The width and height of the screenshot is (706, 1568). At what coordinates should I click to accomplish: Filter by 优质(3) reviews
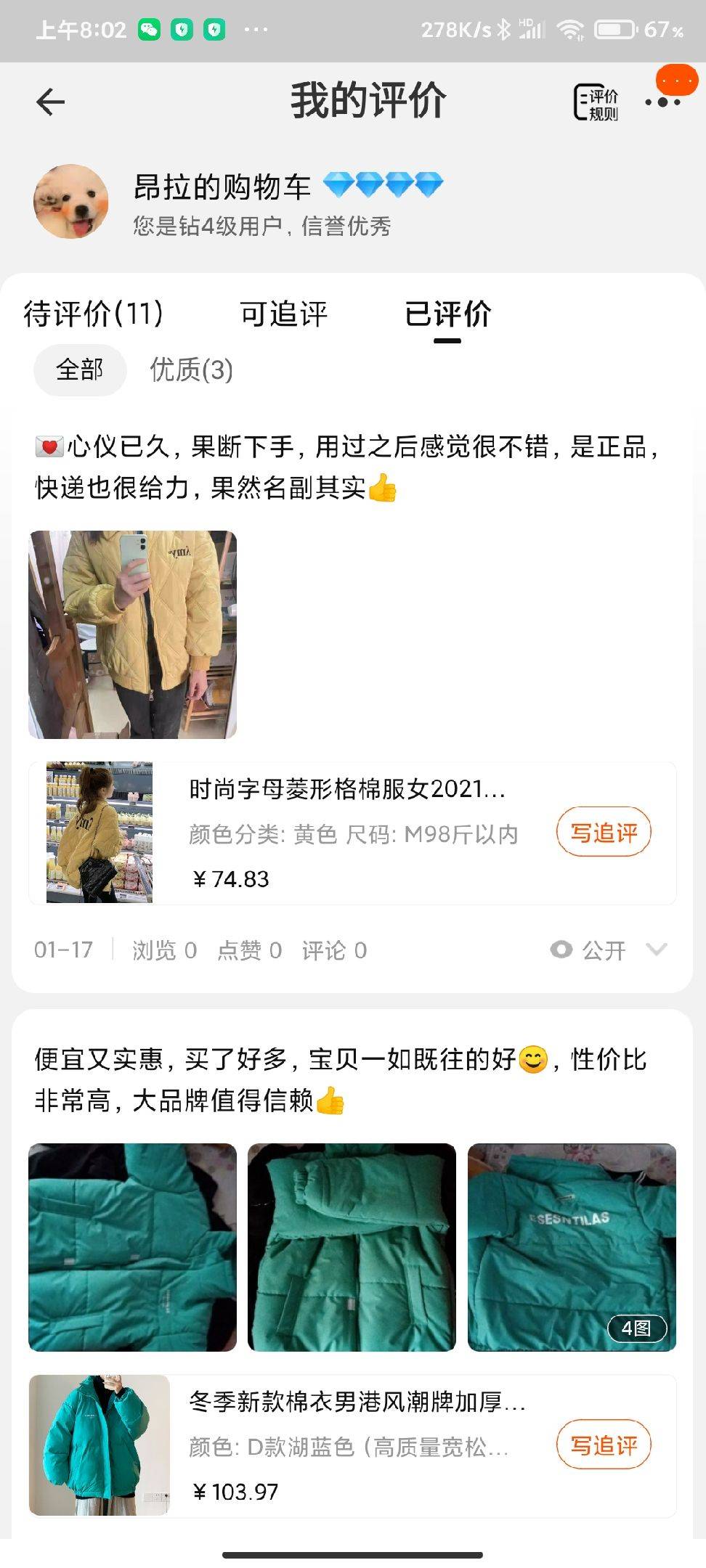pyautogui.click(x=191, y=370)
